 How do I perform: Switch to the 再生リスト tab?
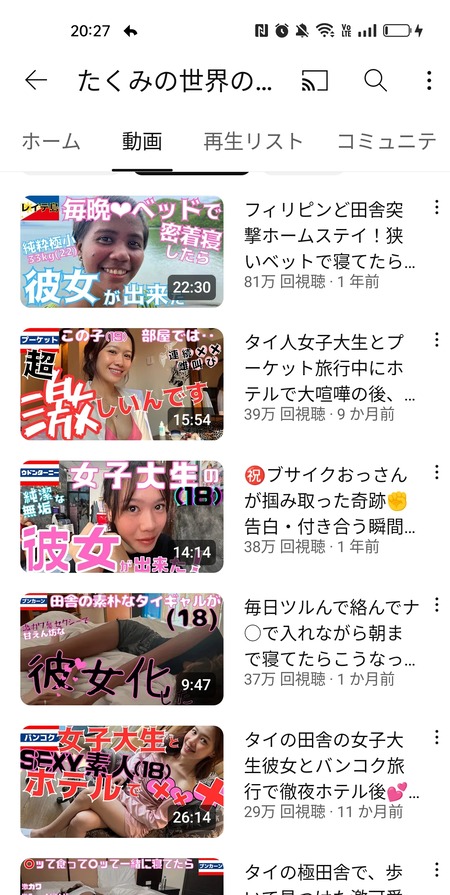(x=253, y=142)
